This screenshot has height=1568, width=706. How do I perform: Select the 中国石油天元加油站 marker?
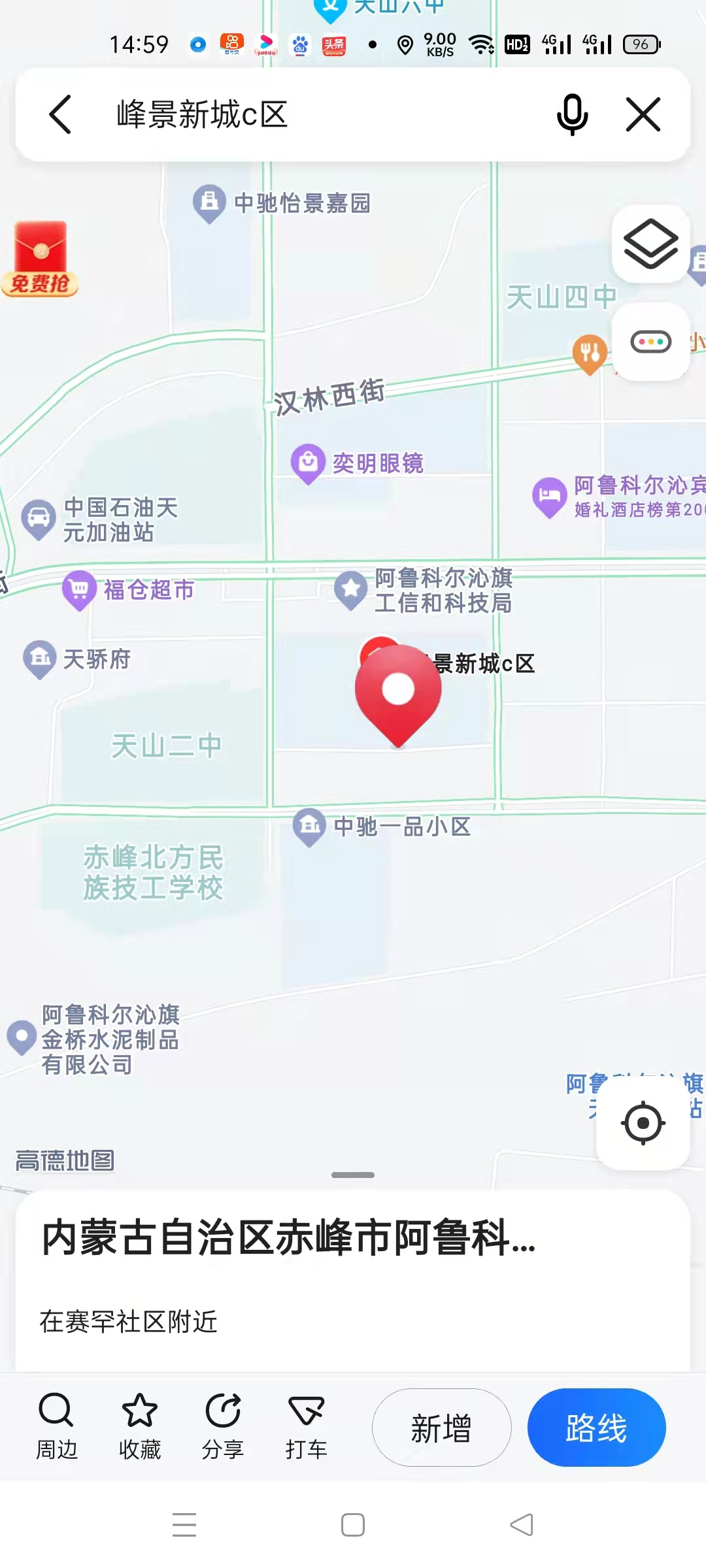click(39, 519)
